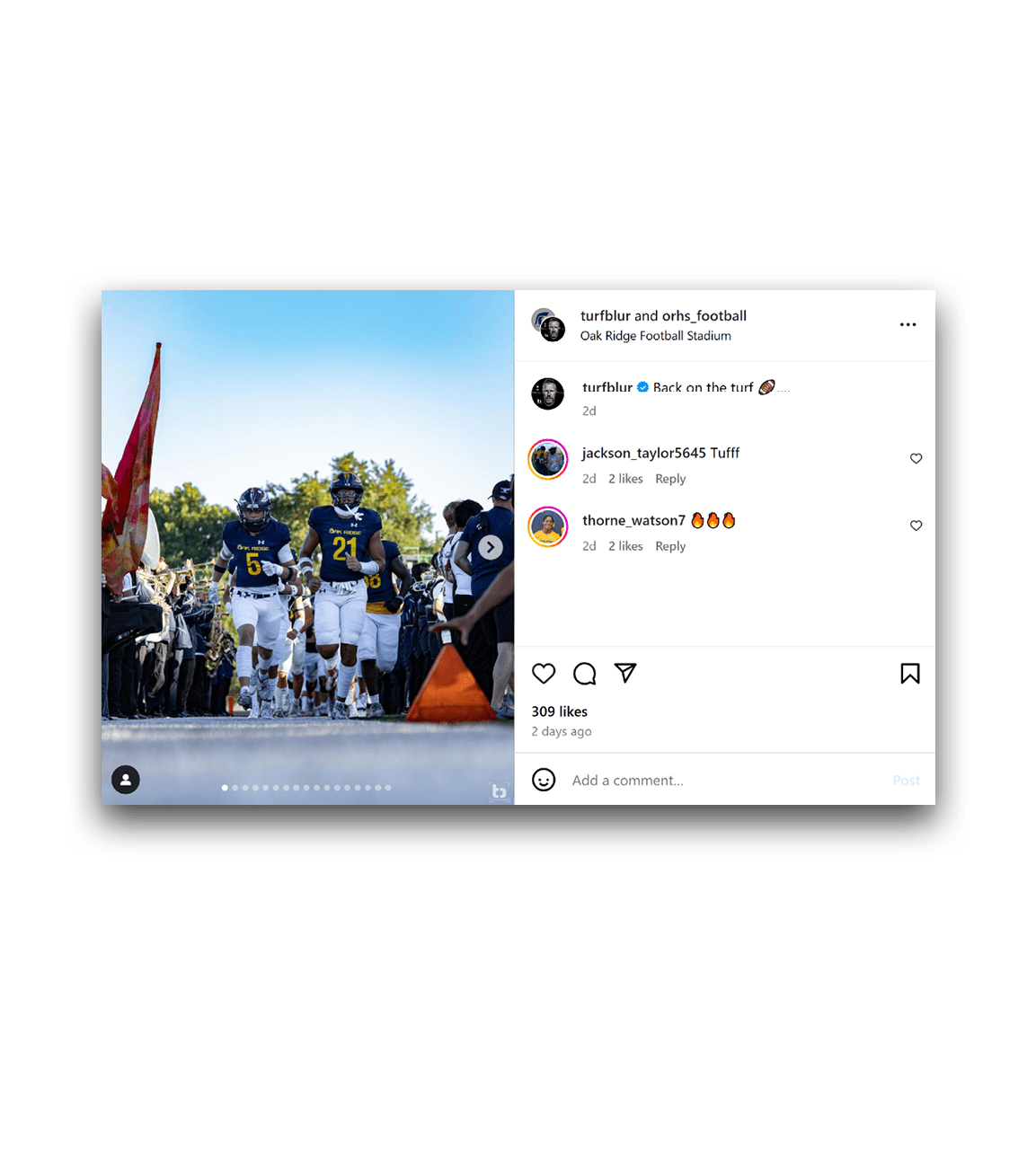Open the comment bubble icon
The width and height of the screenshot is (1036, 1157).
click(x=585, y=674)
